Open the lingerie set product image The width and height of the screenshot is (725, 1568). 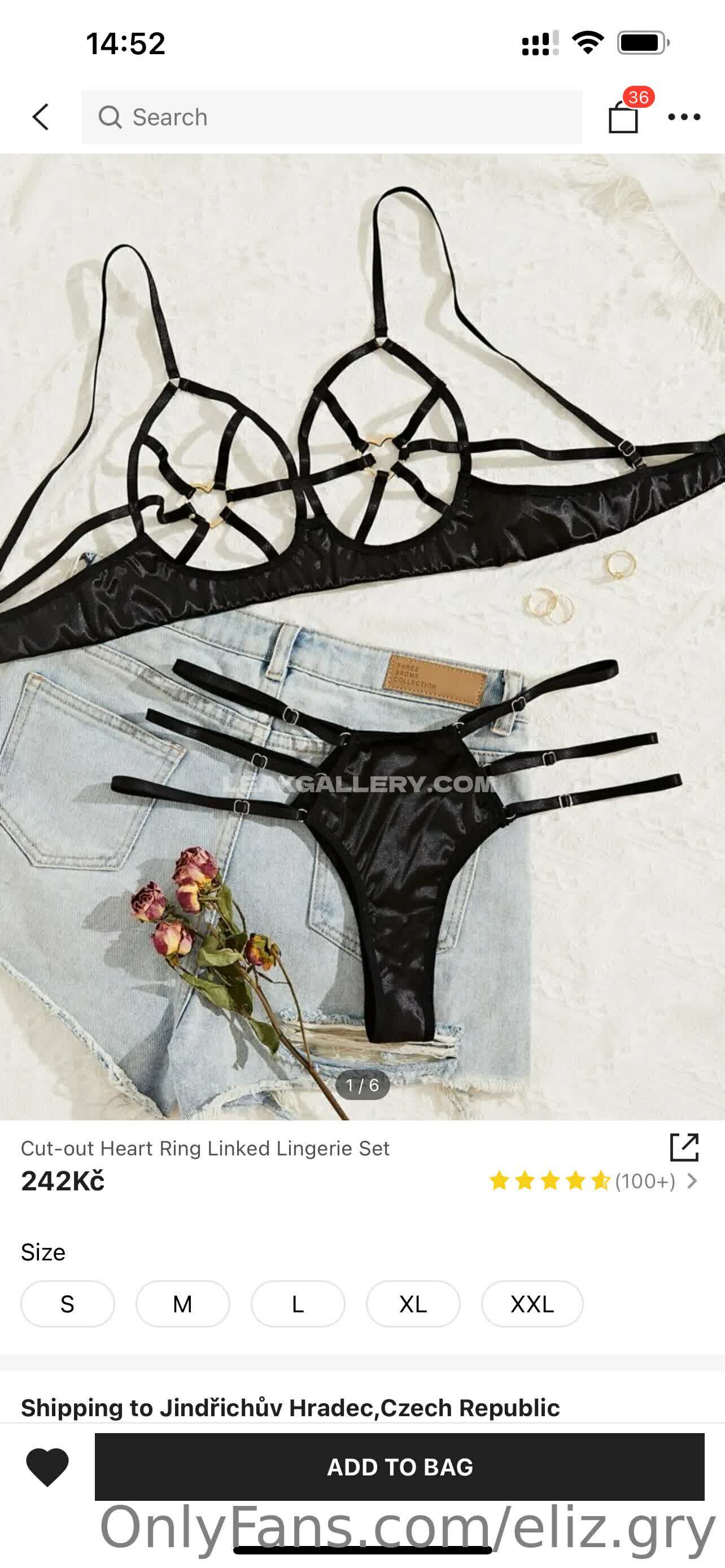362,636
